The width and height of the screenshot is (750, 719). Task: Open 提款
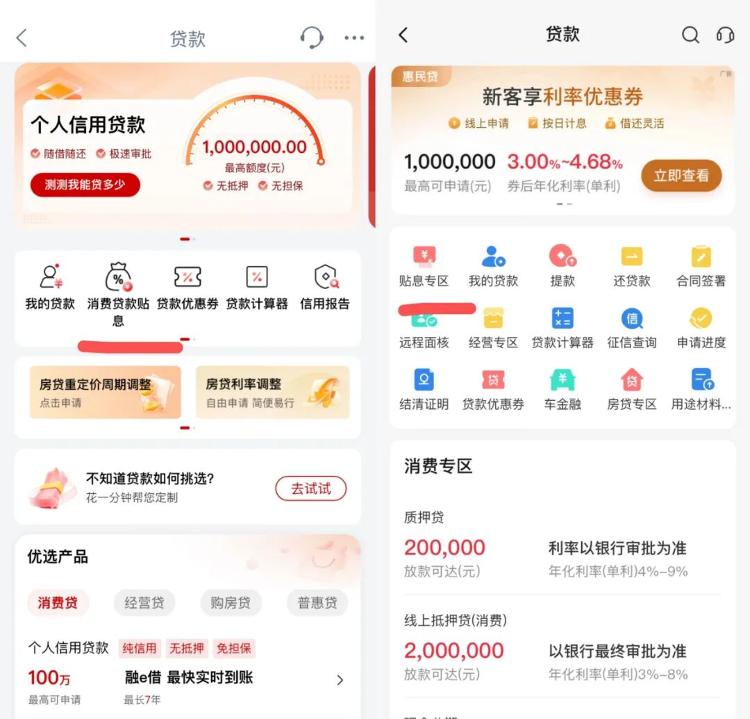(562, 266)
